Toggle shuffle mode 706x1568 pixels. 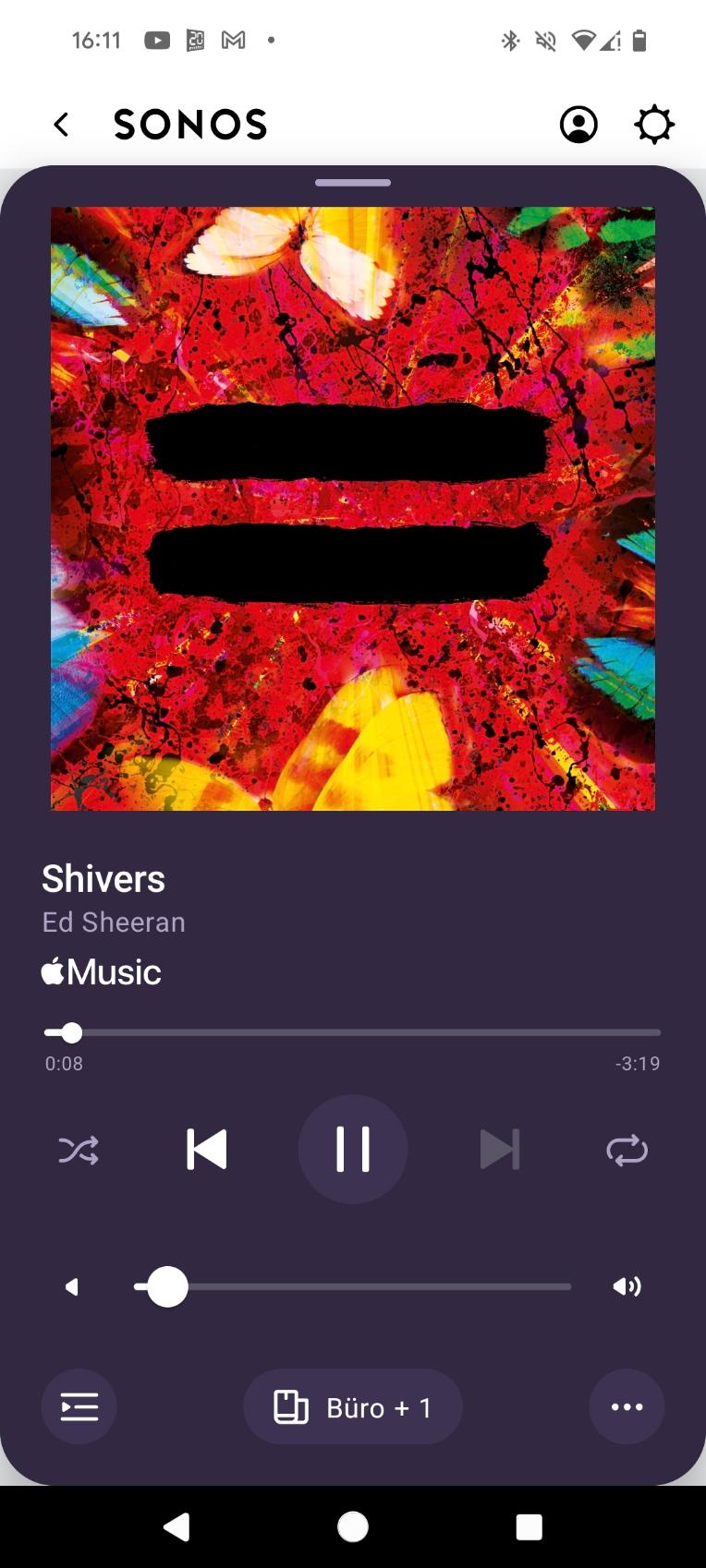pyautogui.click(x=79, y=1151)
